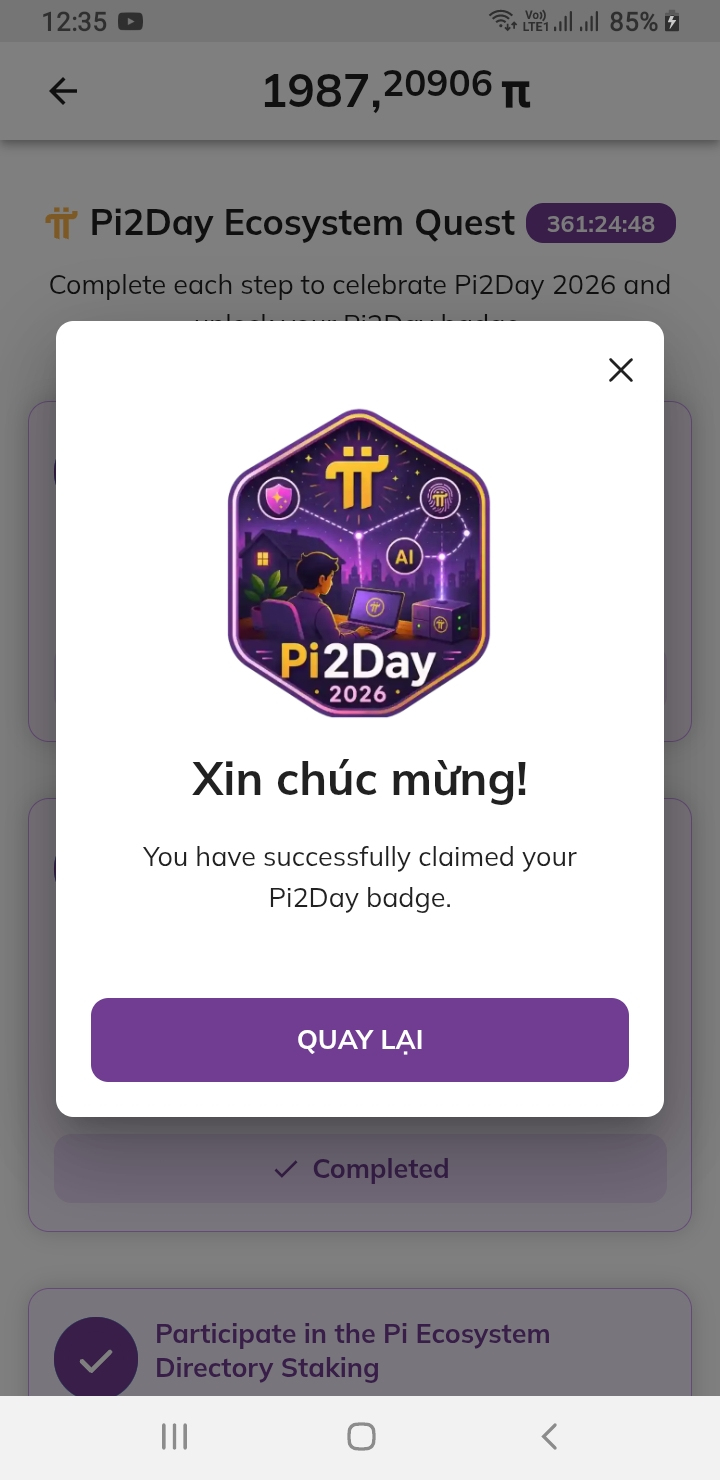This screenshot has width=720, height=1480.
Task: Go back using the top-left arrow
Action: coord(63,92)
